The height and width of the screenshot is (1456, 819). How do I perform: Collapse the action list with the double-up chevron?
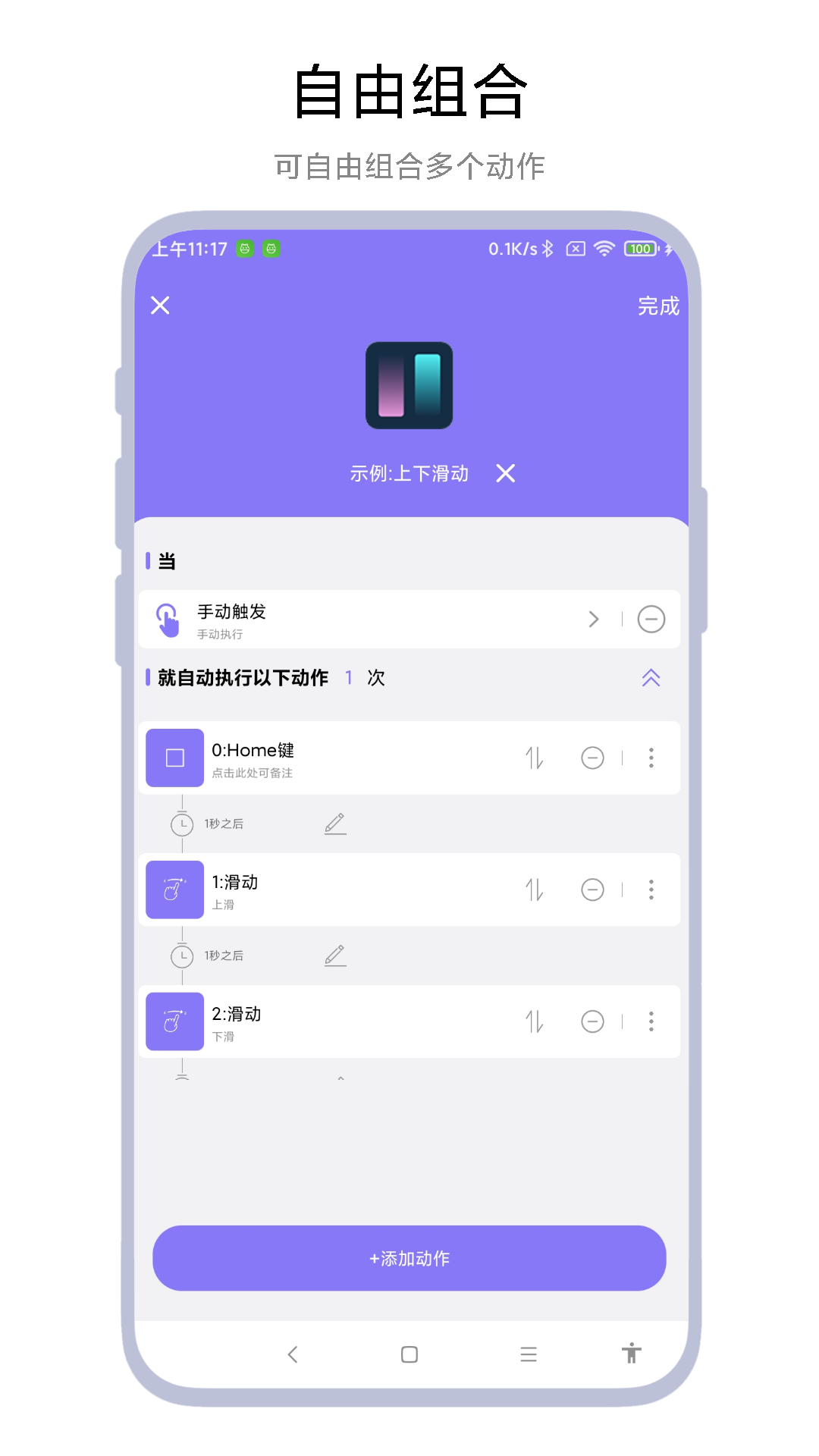651,678
